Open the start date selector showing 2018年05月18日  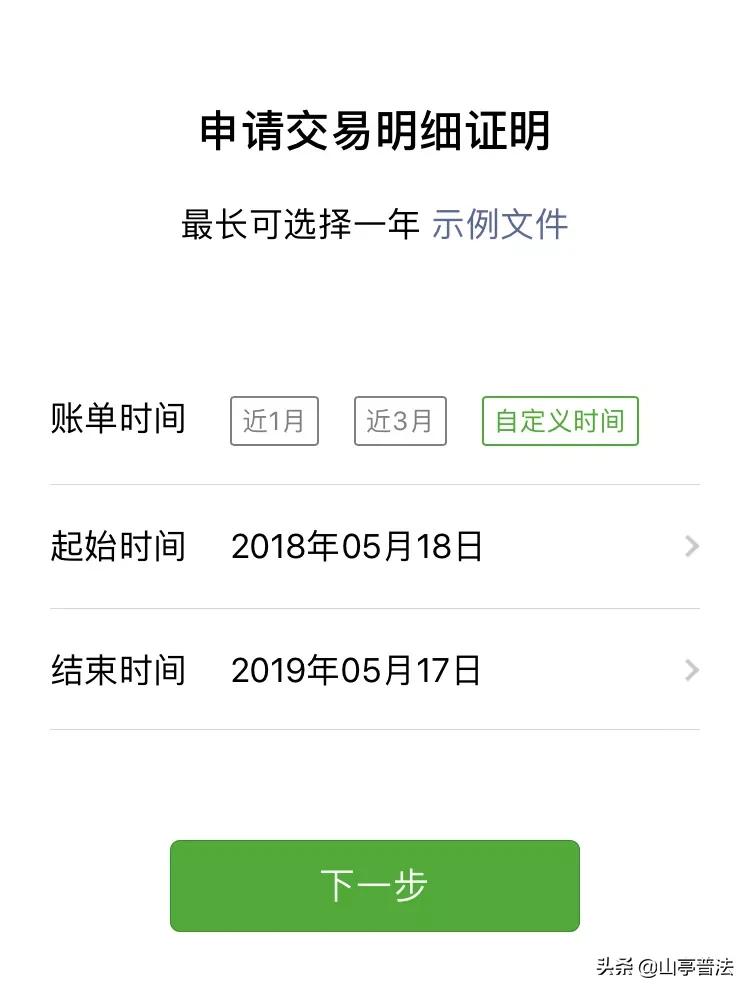pyautogui.click(x=357, y=546)
